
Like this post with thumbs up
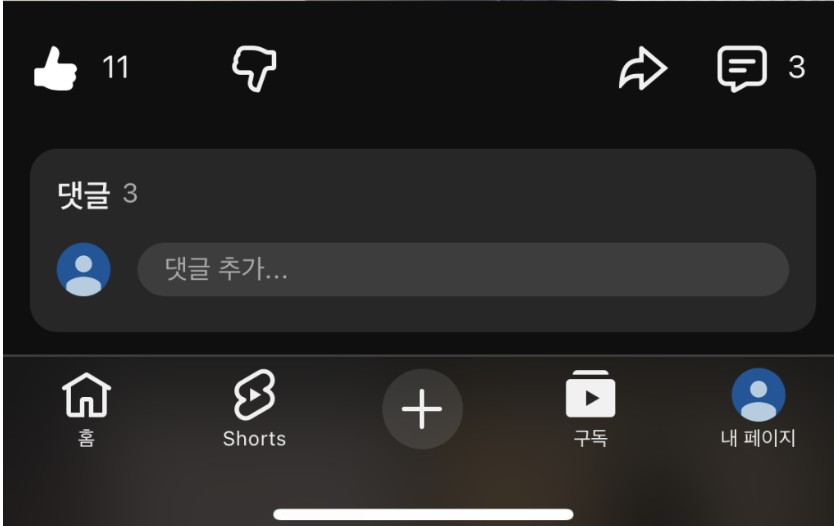[57, 69]
